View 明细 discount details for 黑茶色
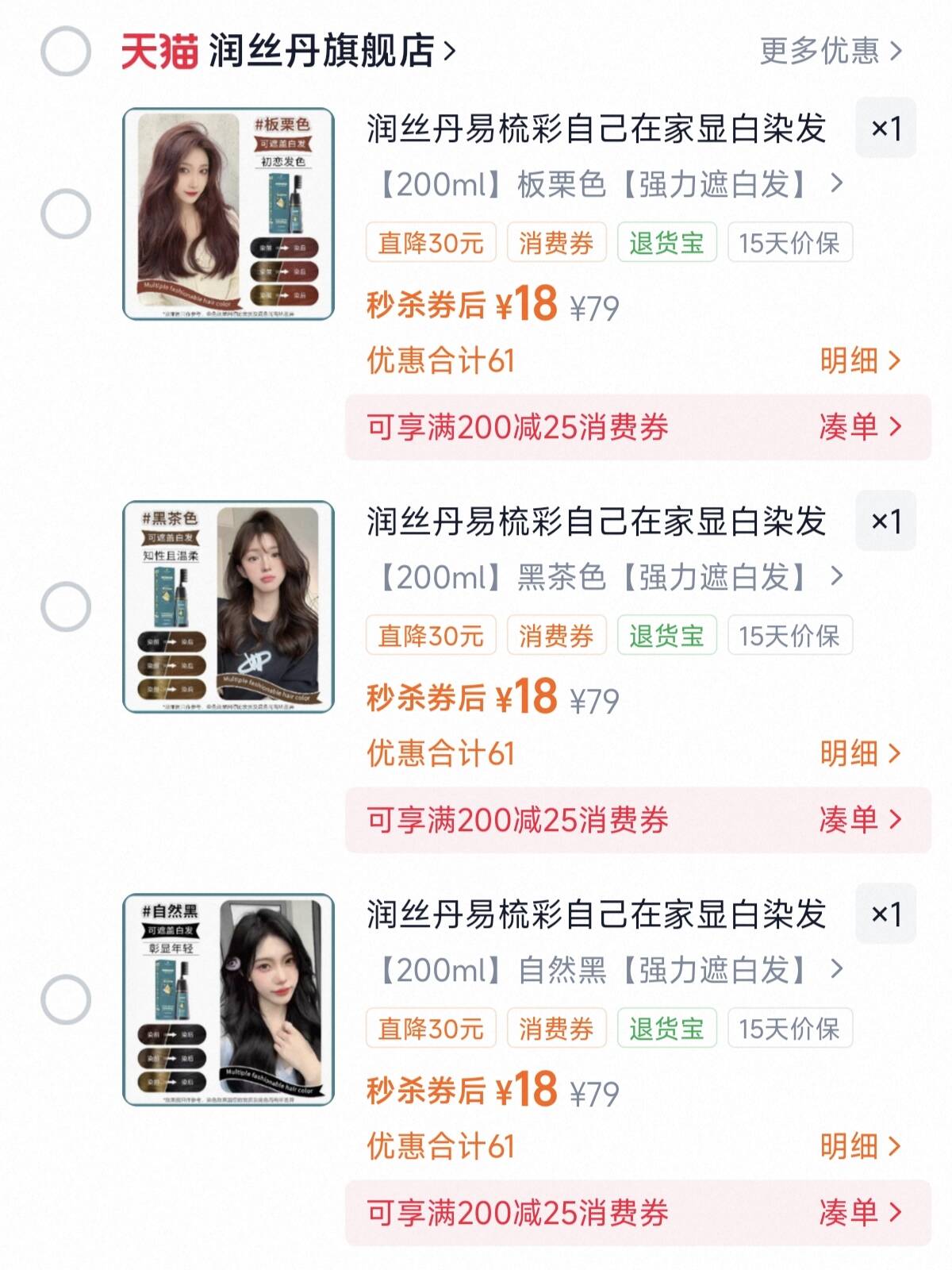Screen dimensions: 952x1270 (860, 753)
